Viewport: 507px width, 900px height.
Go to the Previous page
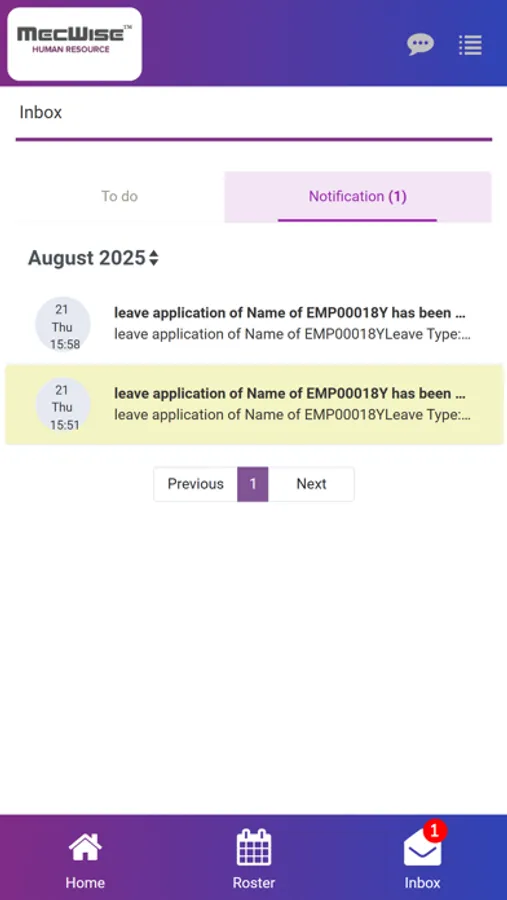click(195, 484)
